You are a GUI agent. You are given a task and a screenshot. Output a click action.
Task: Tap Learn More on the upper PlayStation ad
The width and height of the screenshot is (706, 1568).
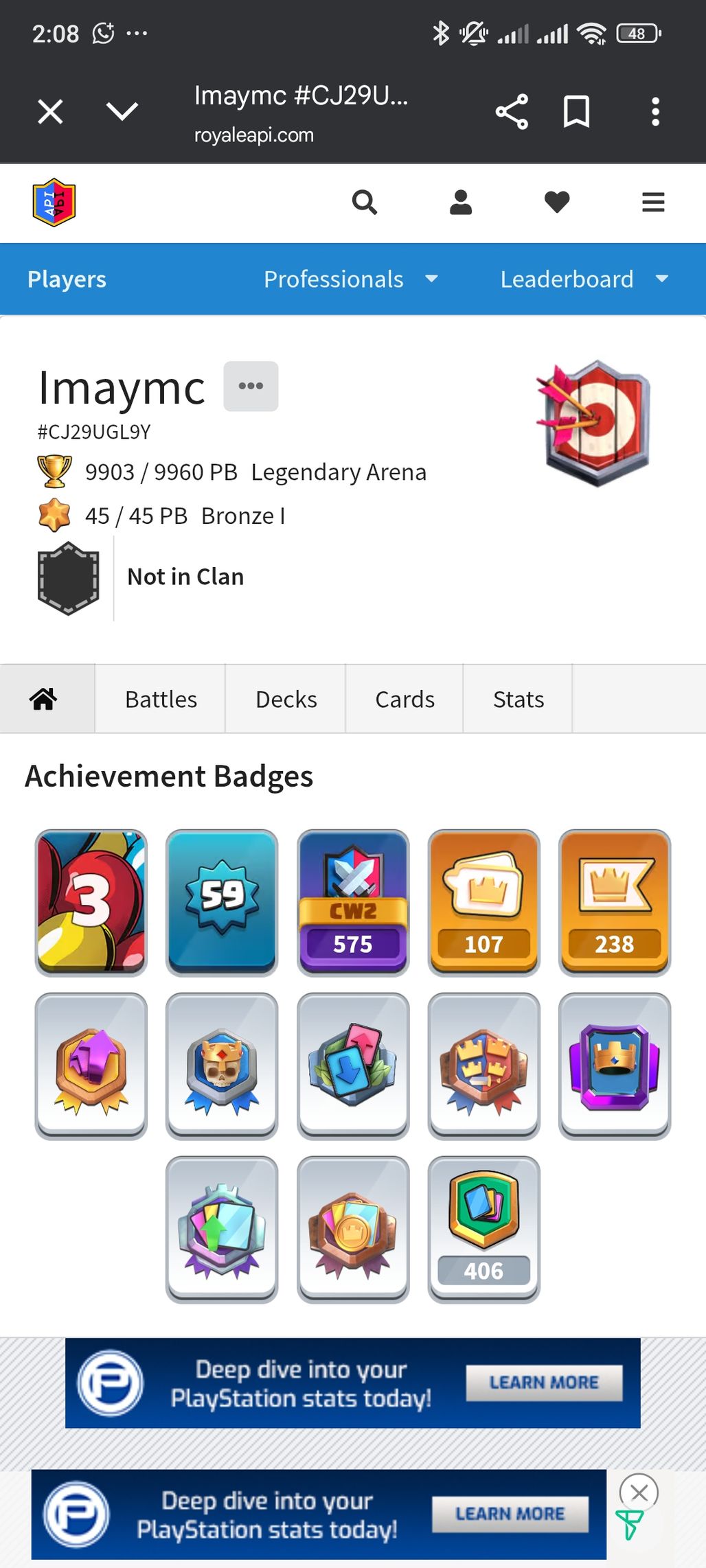[544, 1382]
